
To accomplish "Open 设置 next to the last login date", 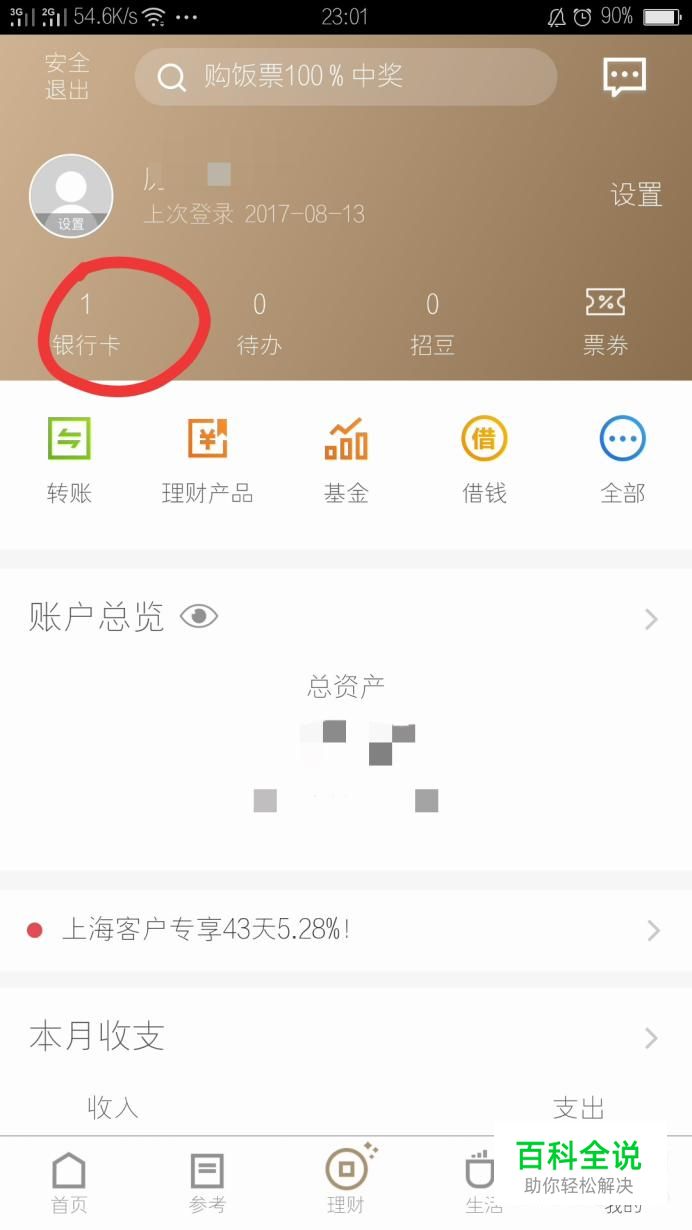I will click(636, 195).
